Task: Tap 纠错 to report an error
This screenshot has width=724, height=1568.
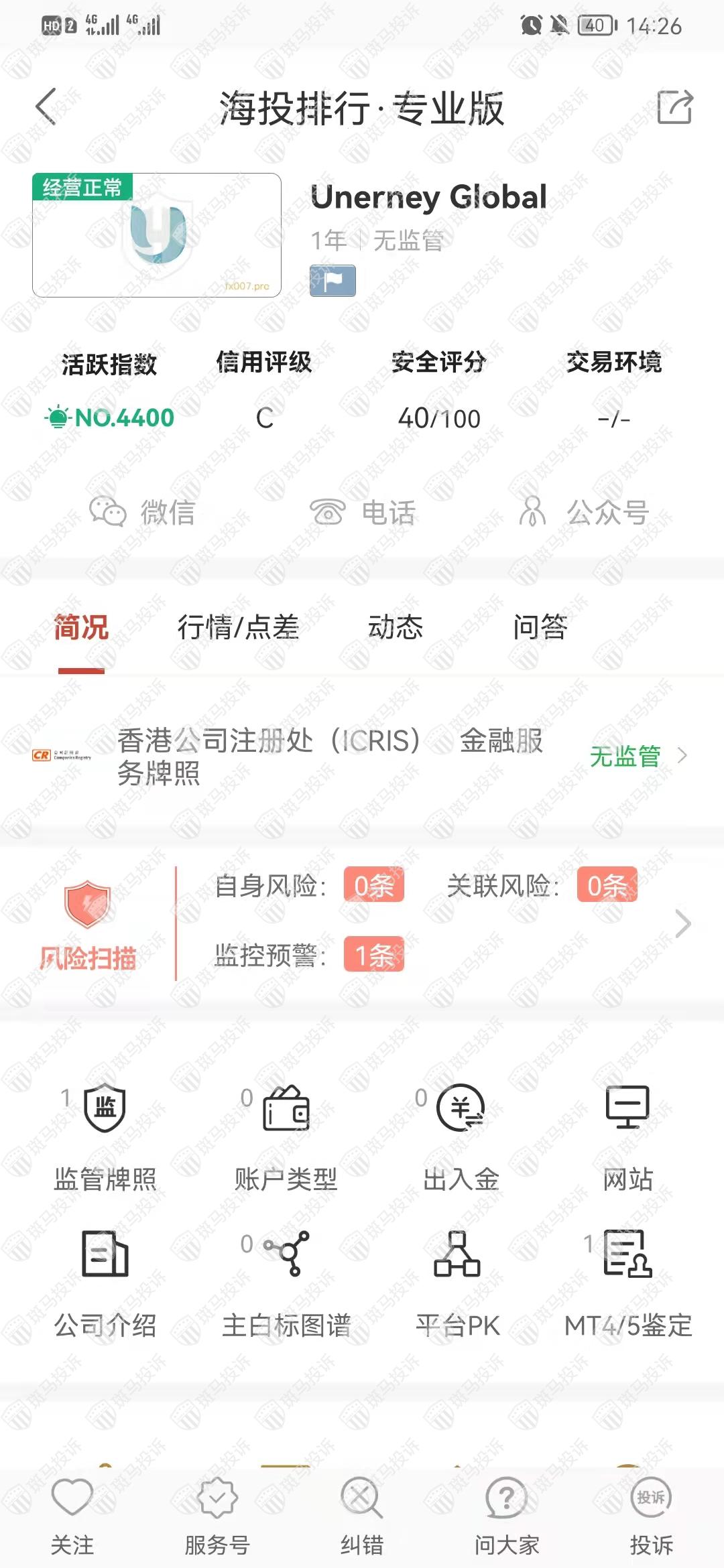Action: point(362,1516)
